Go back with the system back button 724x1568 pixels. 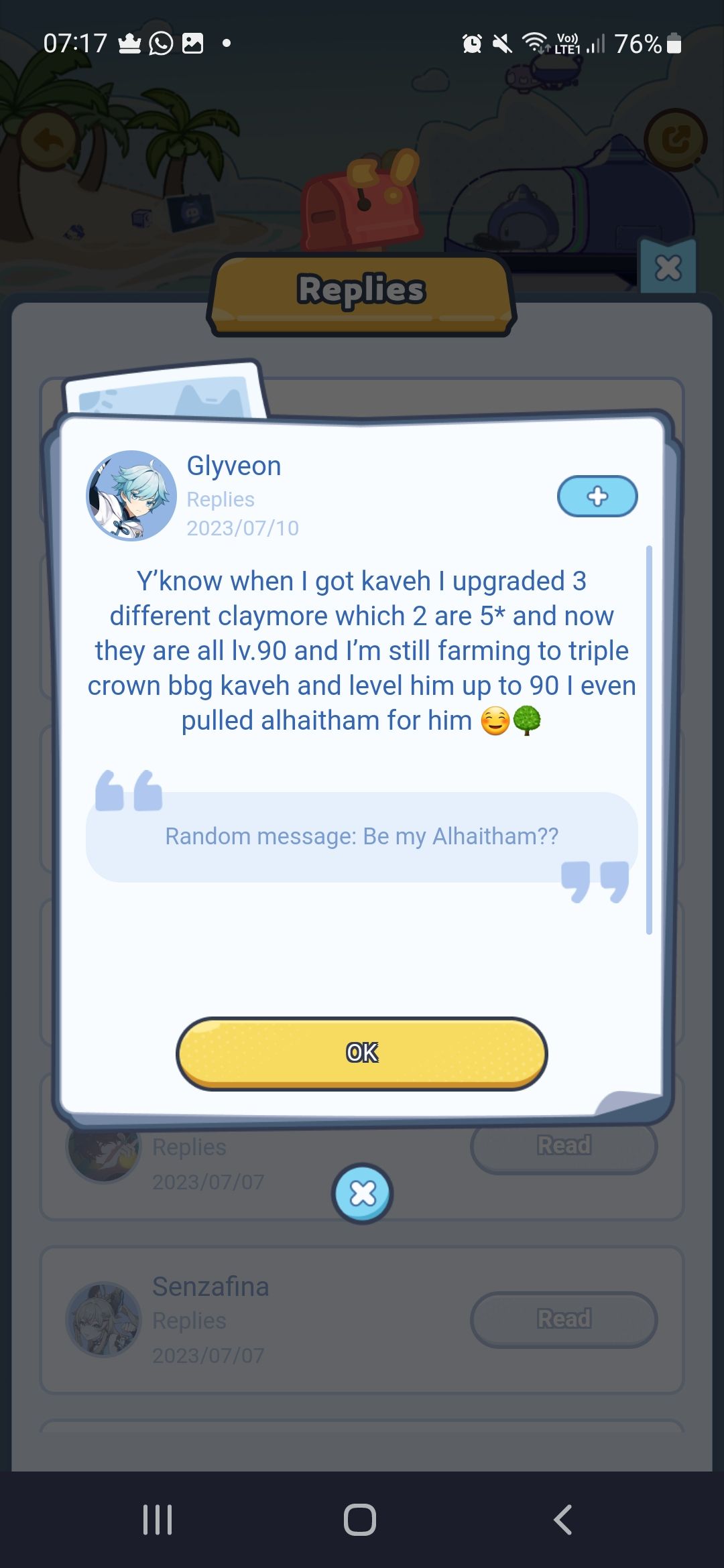(563, 1519)
